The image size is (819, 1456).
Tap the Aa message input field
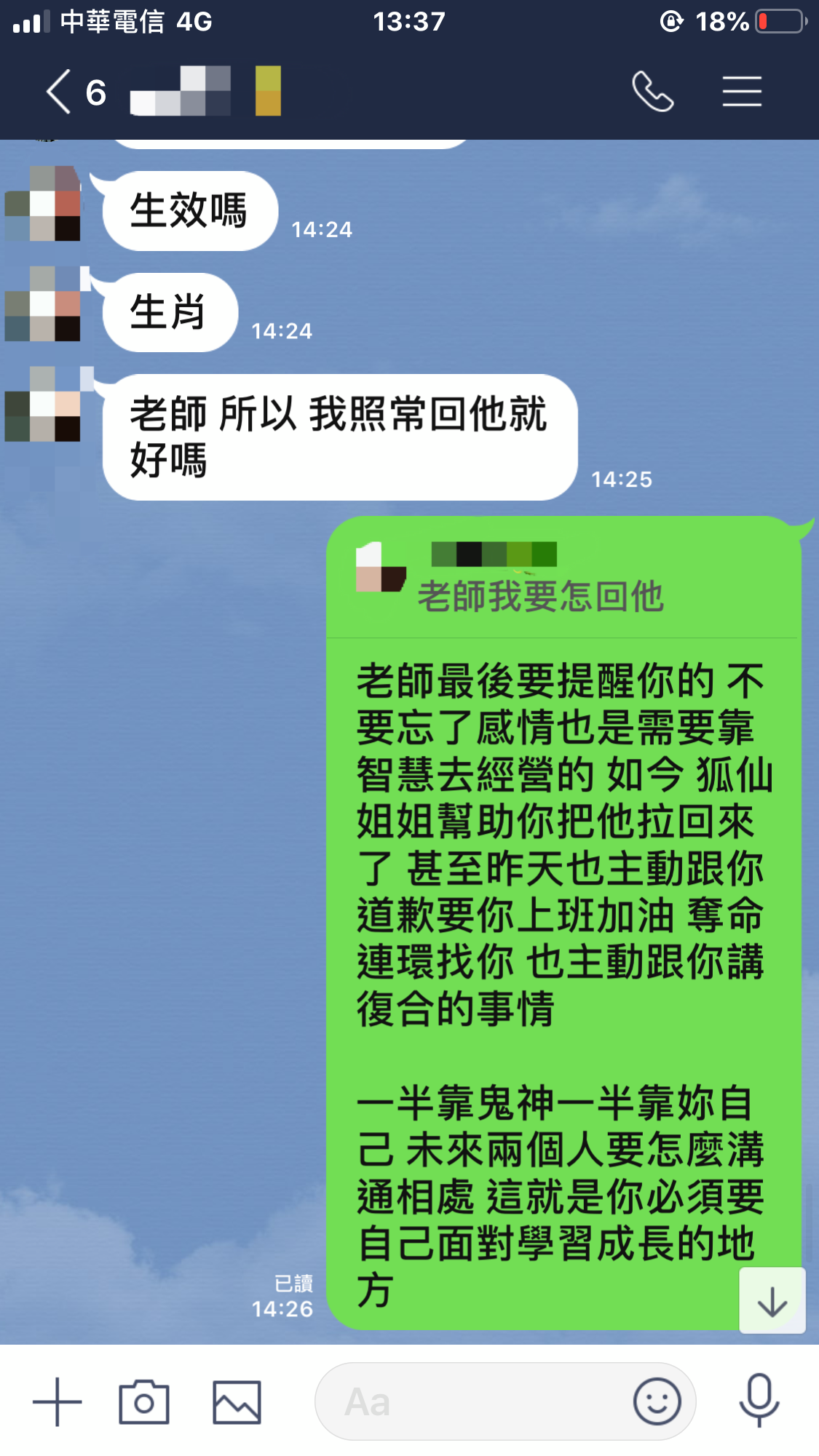(x=473, y=1401)
